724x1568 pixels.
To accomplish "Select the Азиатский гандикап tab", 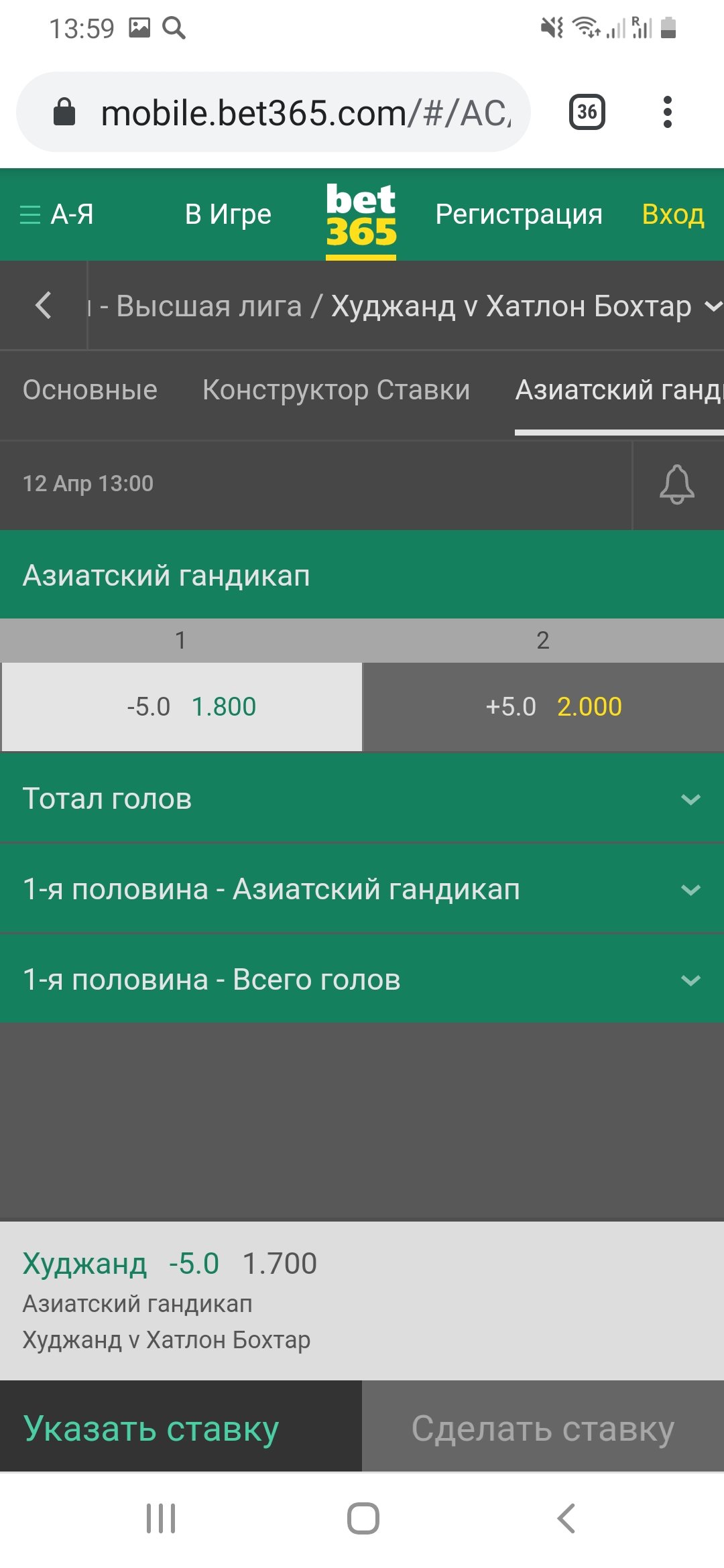I will pos(617,390).
